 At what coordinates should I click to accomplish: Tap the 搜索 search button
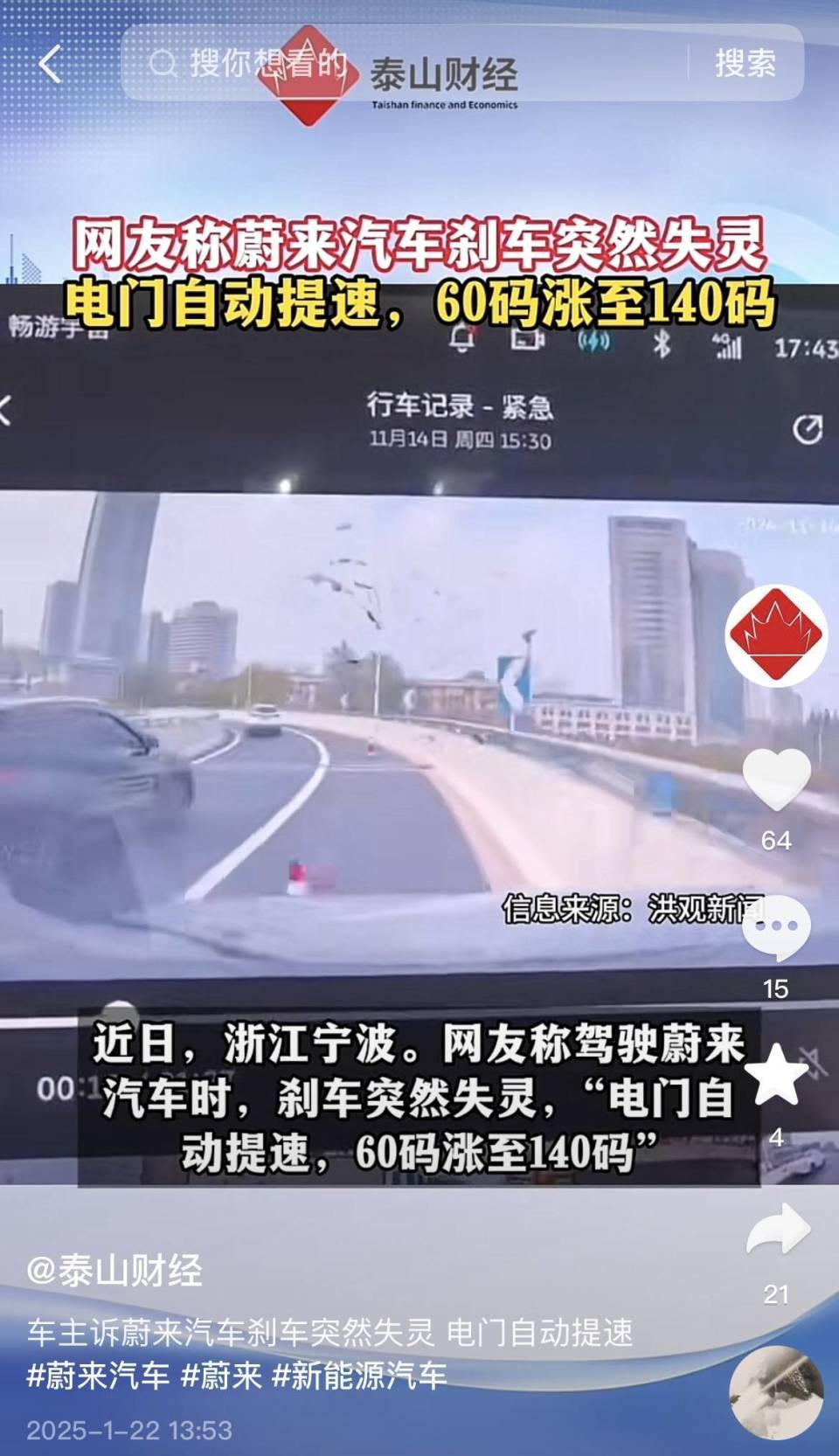(745, 63)
